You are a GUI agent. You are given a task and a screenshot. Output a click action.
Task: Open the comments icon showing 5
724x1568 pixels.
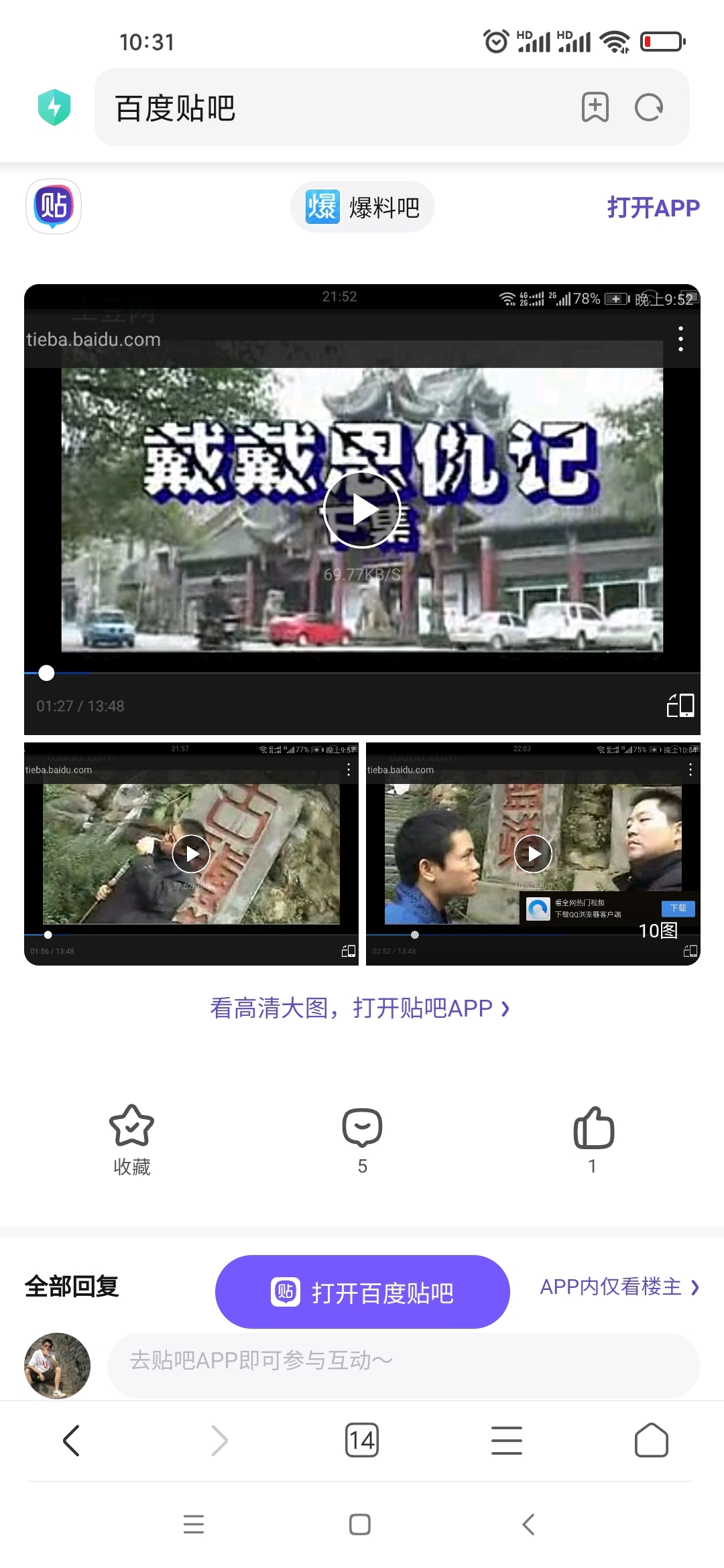click(362, 1140)
